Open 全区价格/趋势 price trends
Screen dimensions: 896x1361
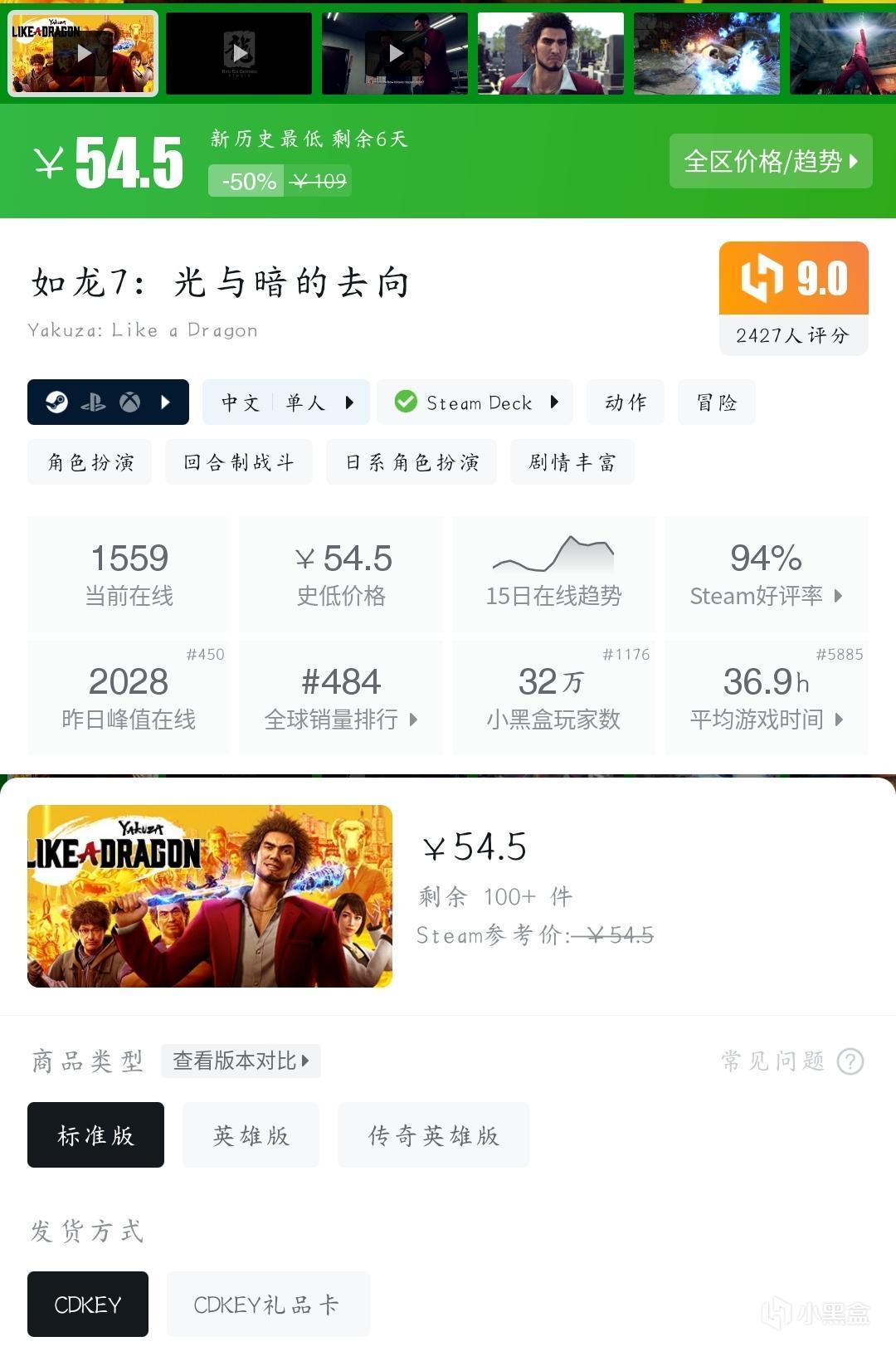(x=770, y=161)
